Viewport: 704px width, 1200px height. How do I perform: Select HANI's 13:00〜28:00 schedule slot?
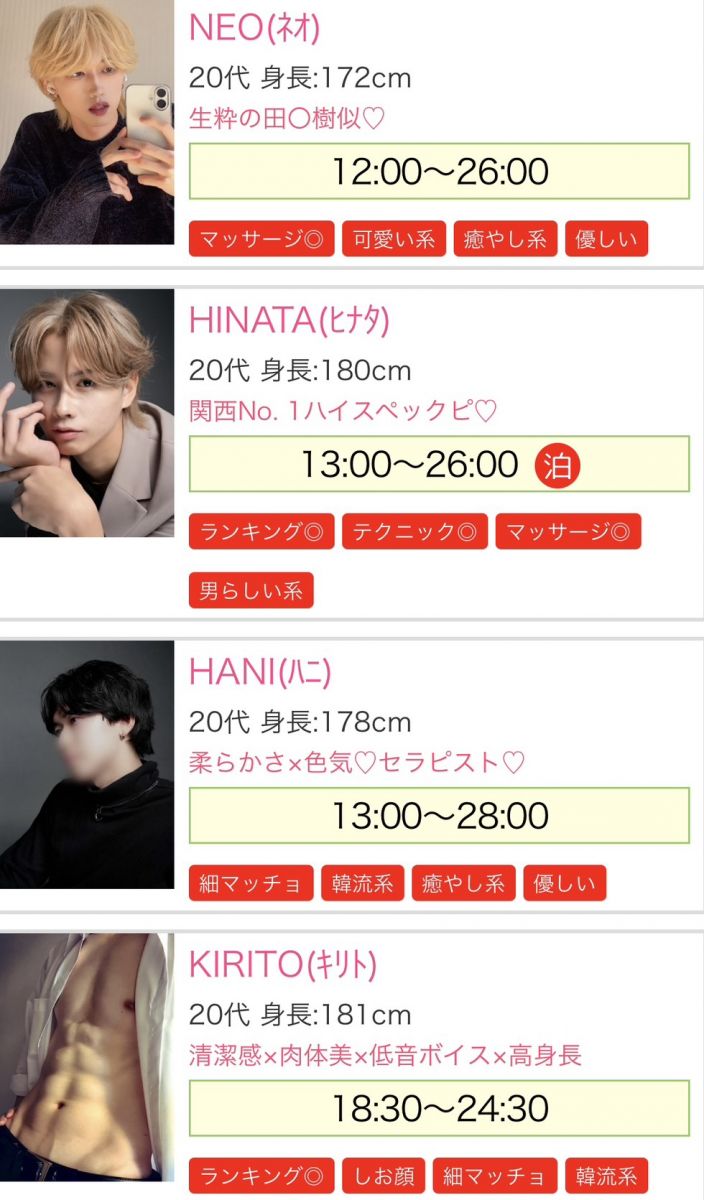[x=439, y=816]
